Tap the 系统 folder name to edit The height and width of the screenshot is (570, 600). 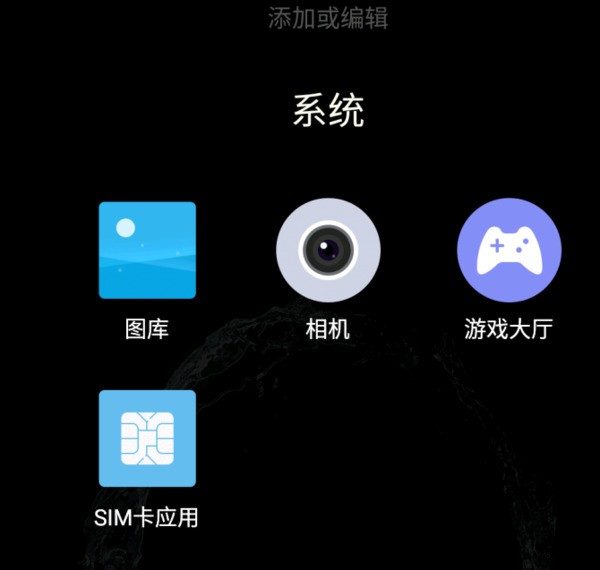pos(328,111)
